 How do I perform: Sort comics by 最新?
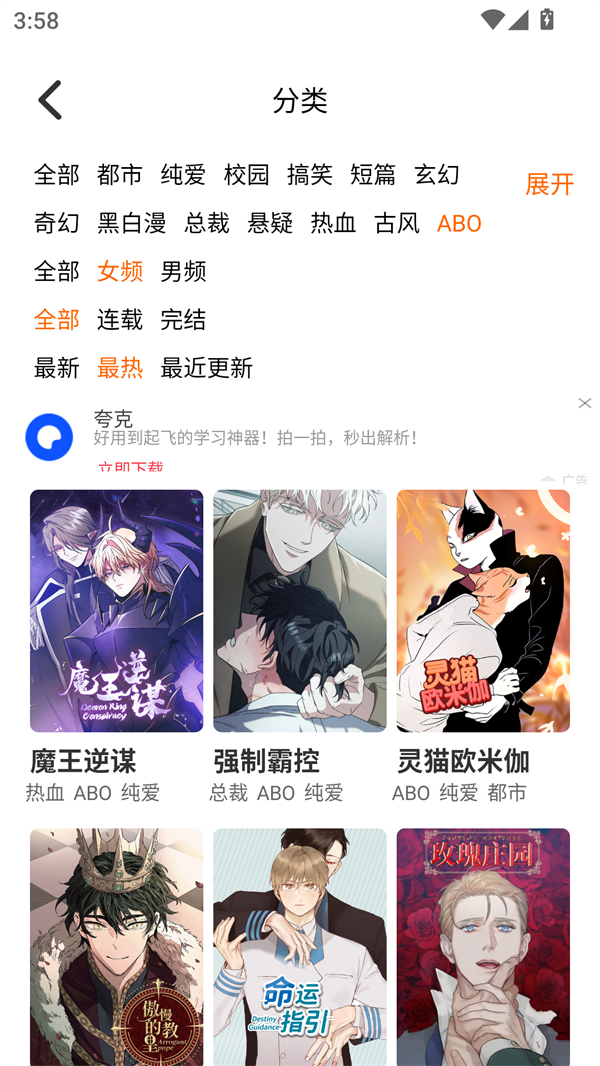tap(56, 368)
